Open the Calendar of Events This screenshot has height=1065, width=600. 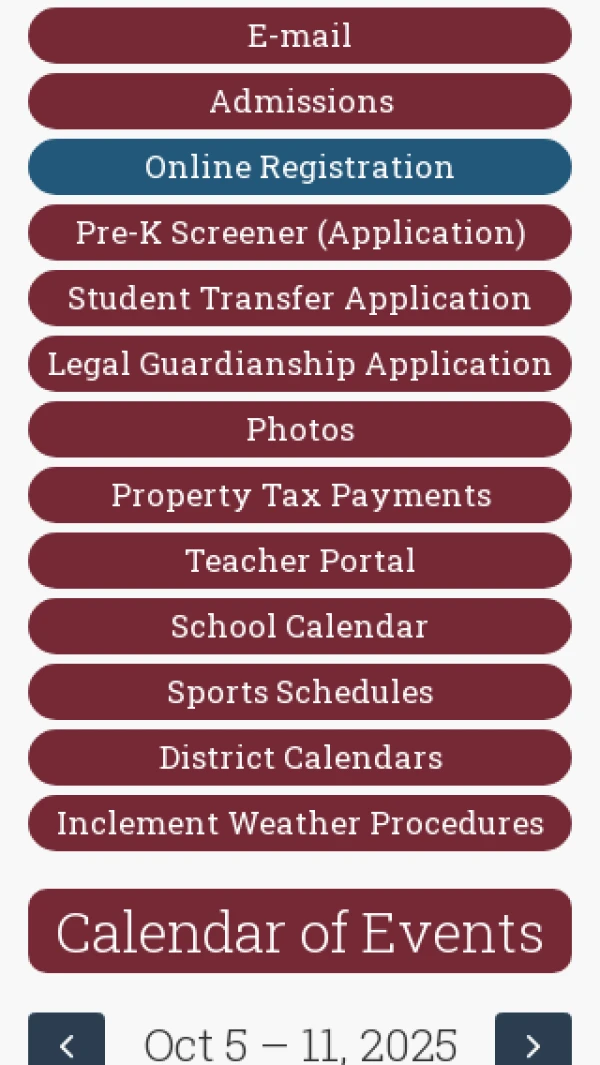[x=300, y=932]
